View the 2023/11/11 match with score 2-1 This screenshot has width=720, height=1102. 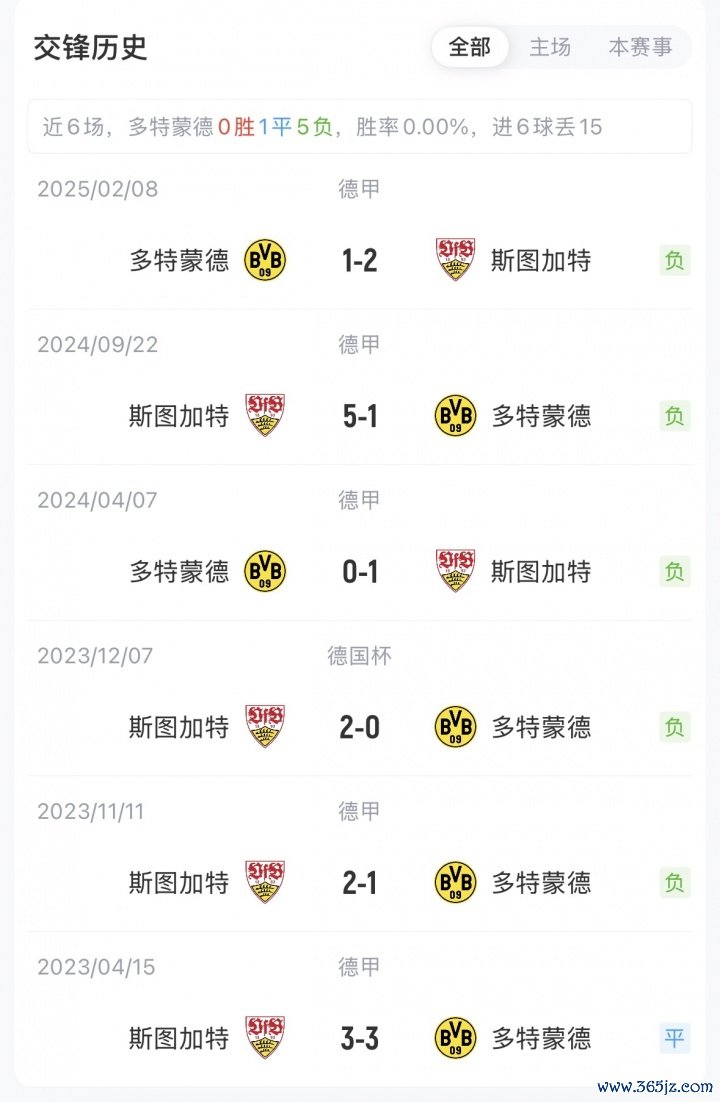(x=360, y=883)
